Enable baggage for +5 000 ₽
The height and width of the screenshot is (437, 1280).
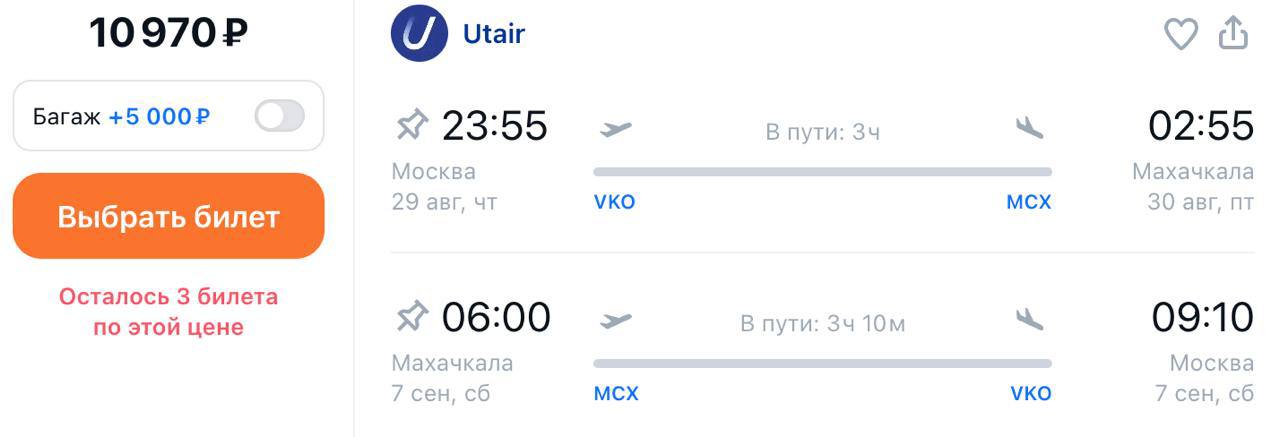[x=279, y=116]
